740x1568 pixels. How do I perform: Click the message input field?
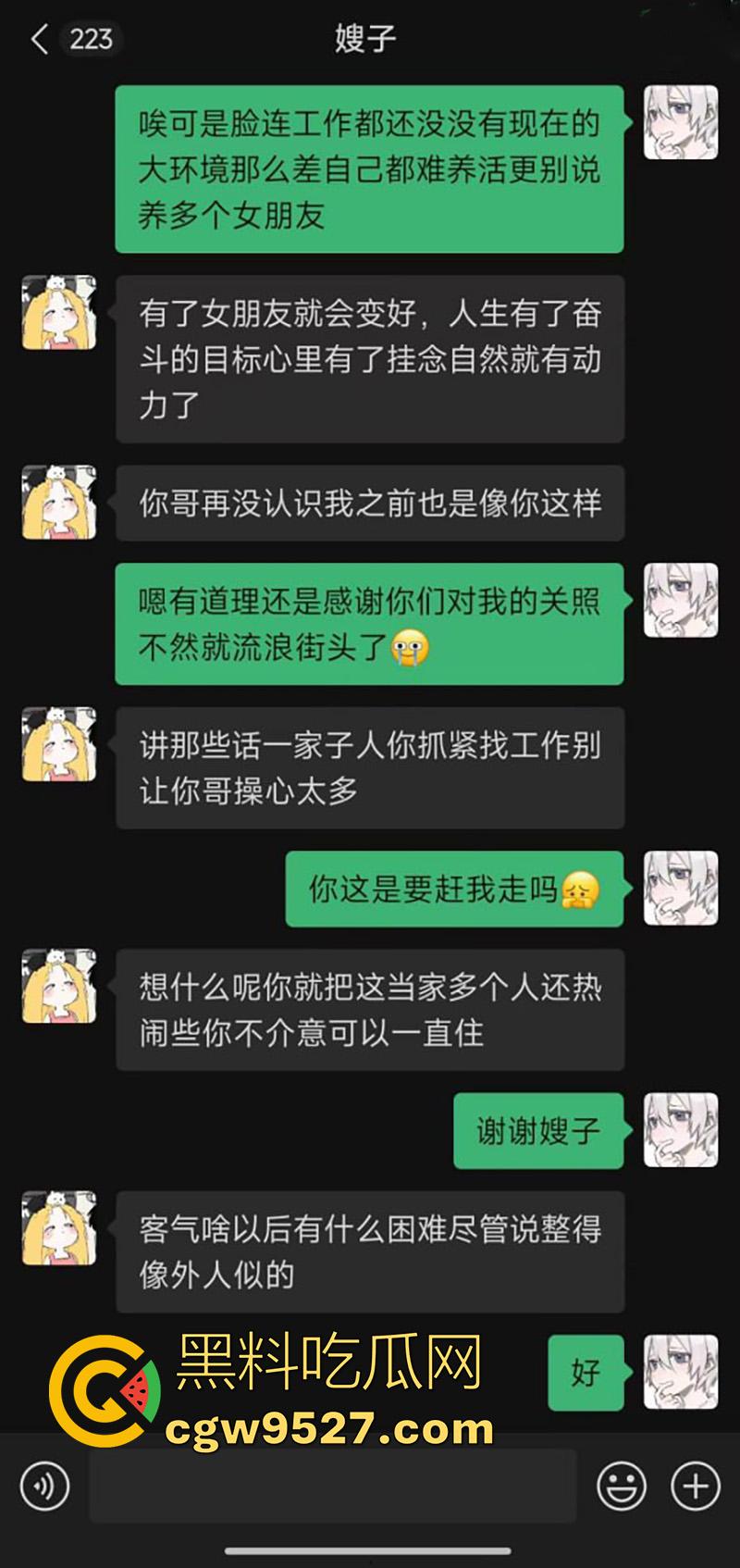333,1486
